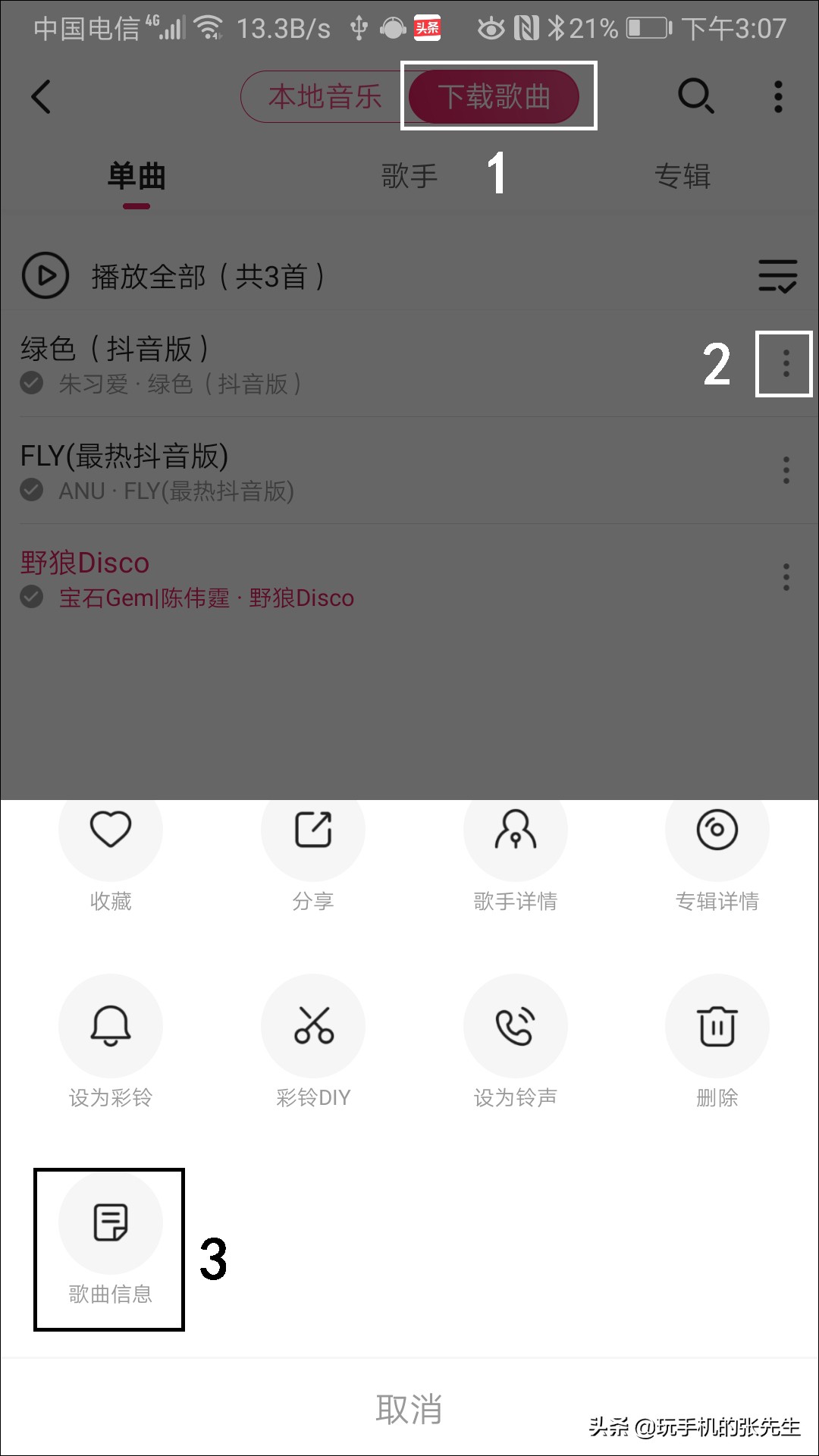The image size is (819, 1456).
Task: Open the 收藏 (favorite) icon
Action: [x=110, y=830]
